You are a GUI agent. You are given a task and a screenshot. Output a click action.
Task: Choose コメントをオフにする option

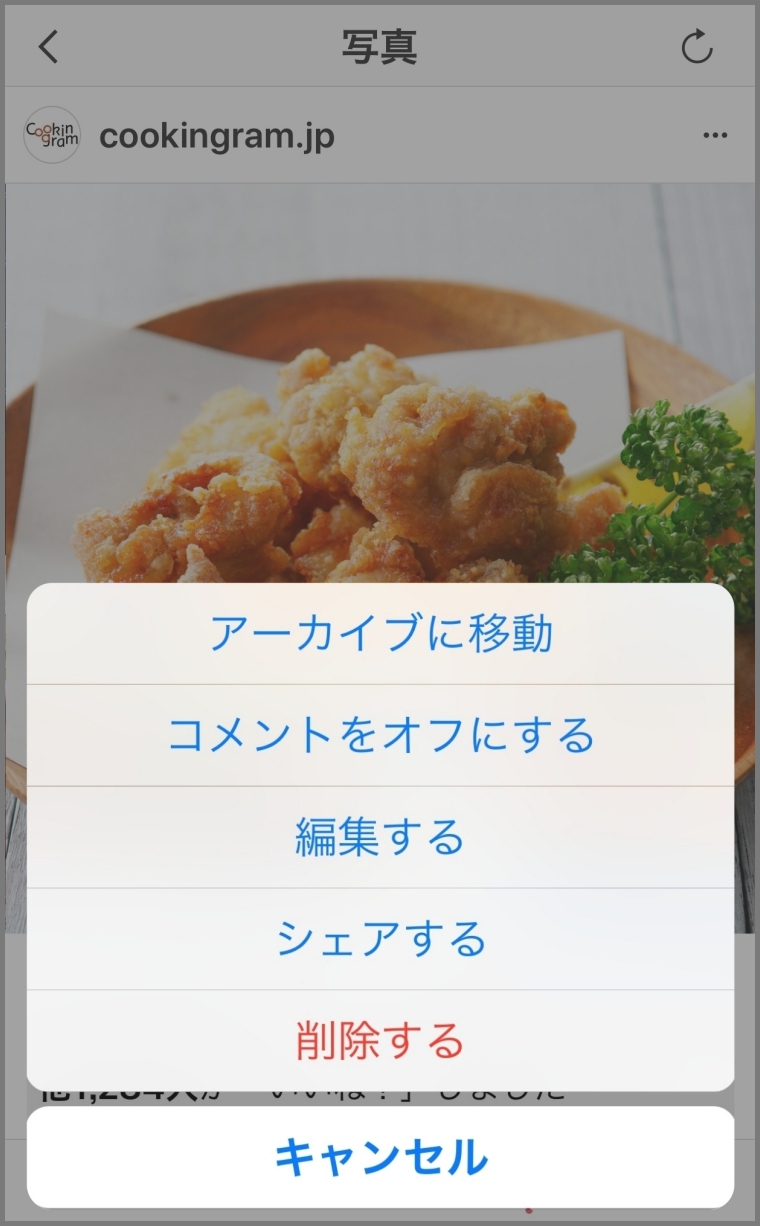point(380,736)
